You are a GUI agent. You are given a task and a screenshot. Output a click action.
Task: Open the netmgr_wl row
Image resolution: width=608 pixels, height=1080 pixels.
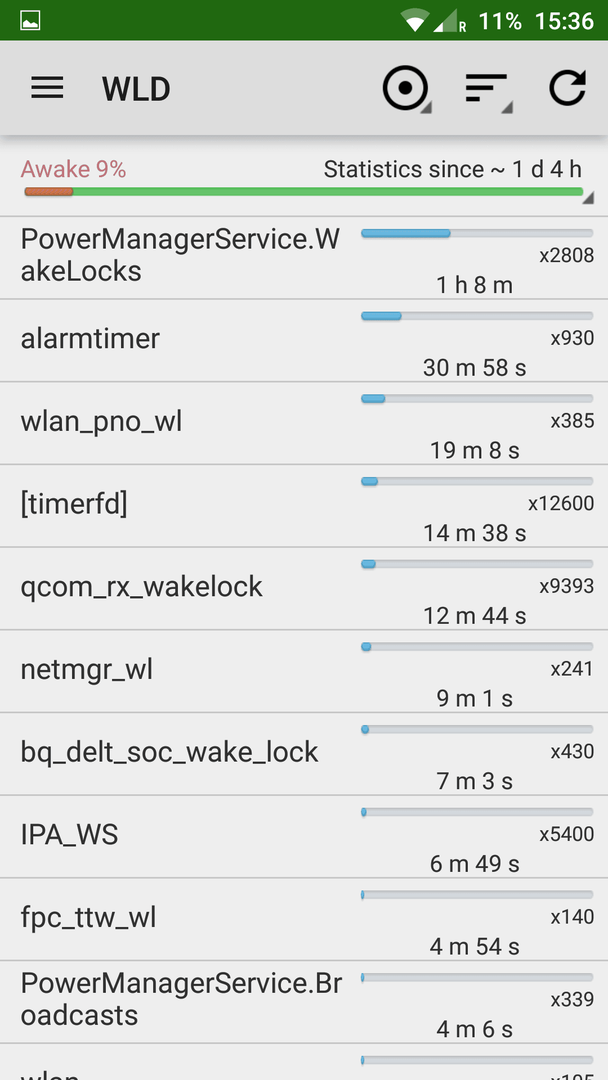(304, 671)
